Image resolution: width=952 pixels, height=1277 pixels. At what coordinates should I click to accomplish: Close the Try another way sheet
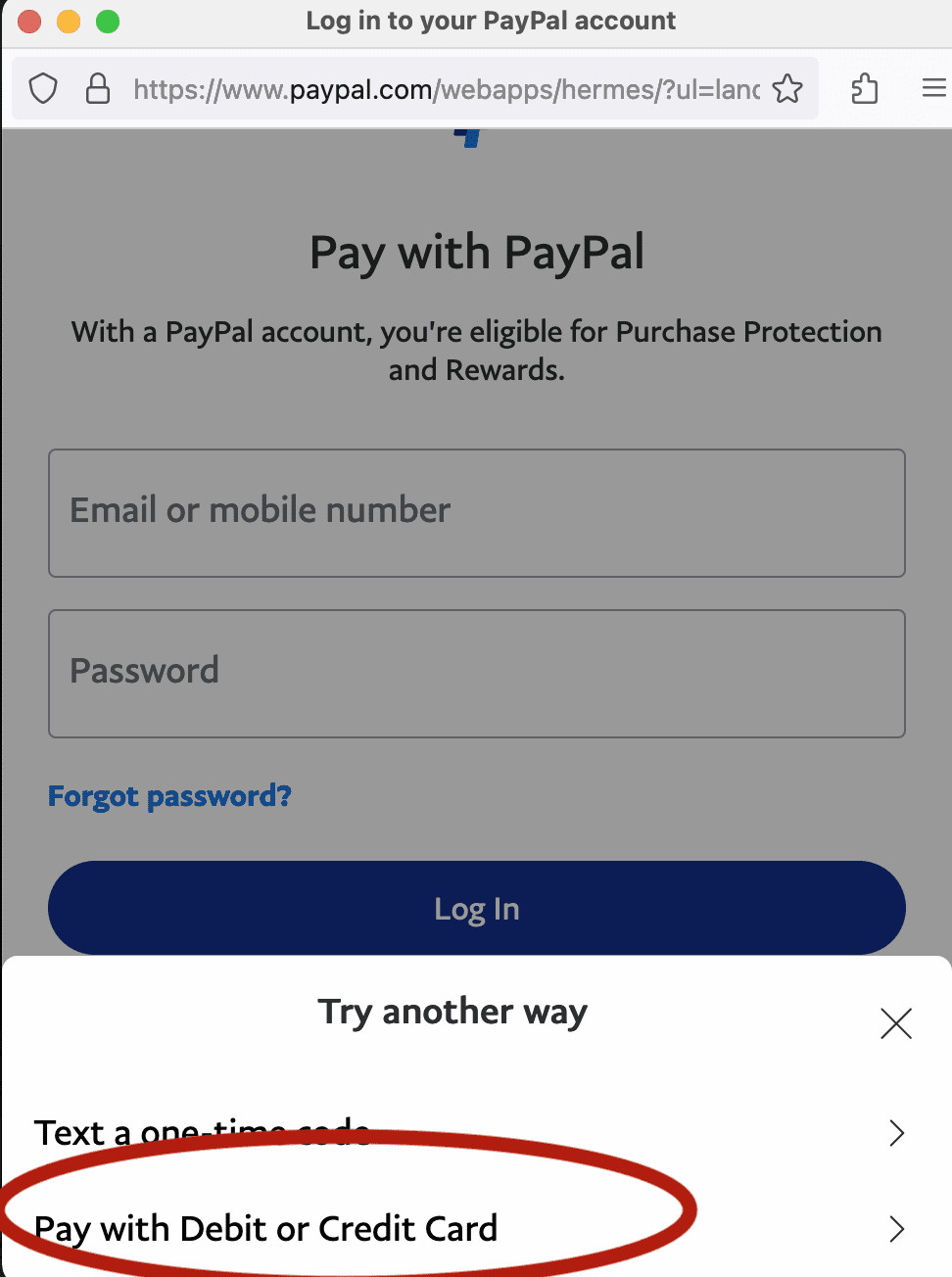895,1023
